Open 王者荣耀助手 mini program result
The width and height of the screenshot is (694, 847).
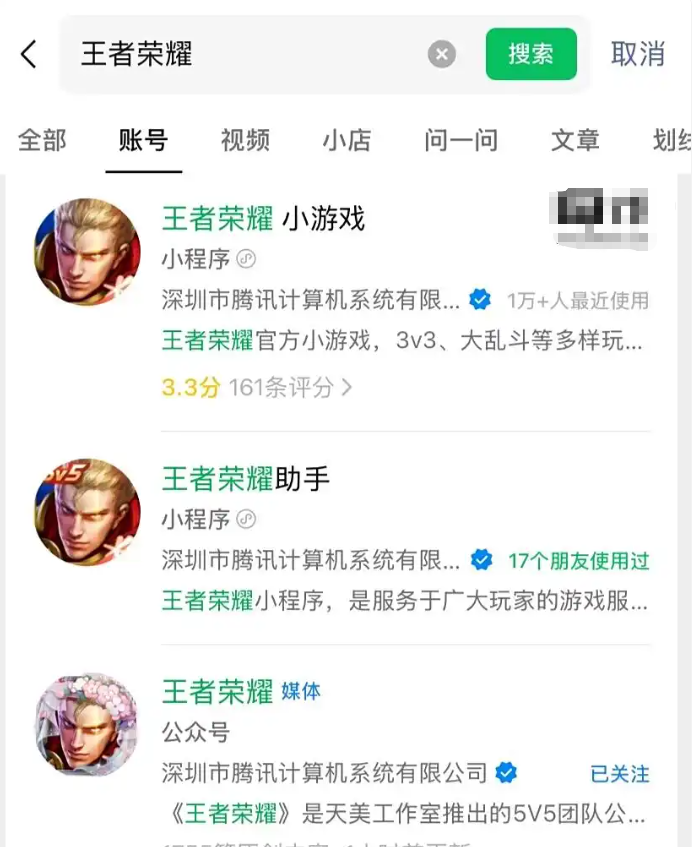[246, 479]
